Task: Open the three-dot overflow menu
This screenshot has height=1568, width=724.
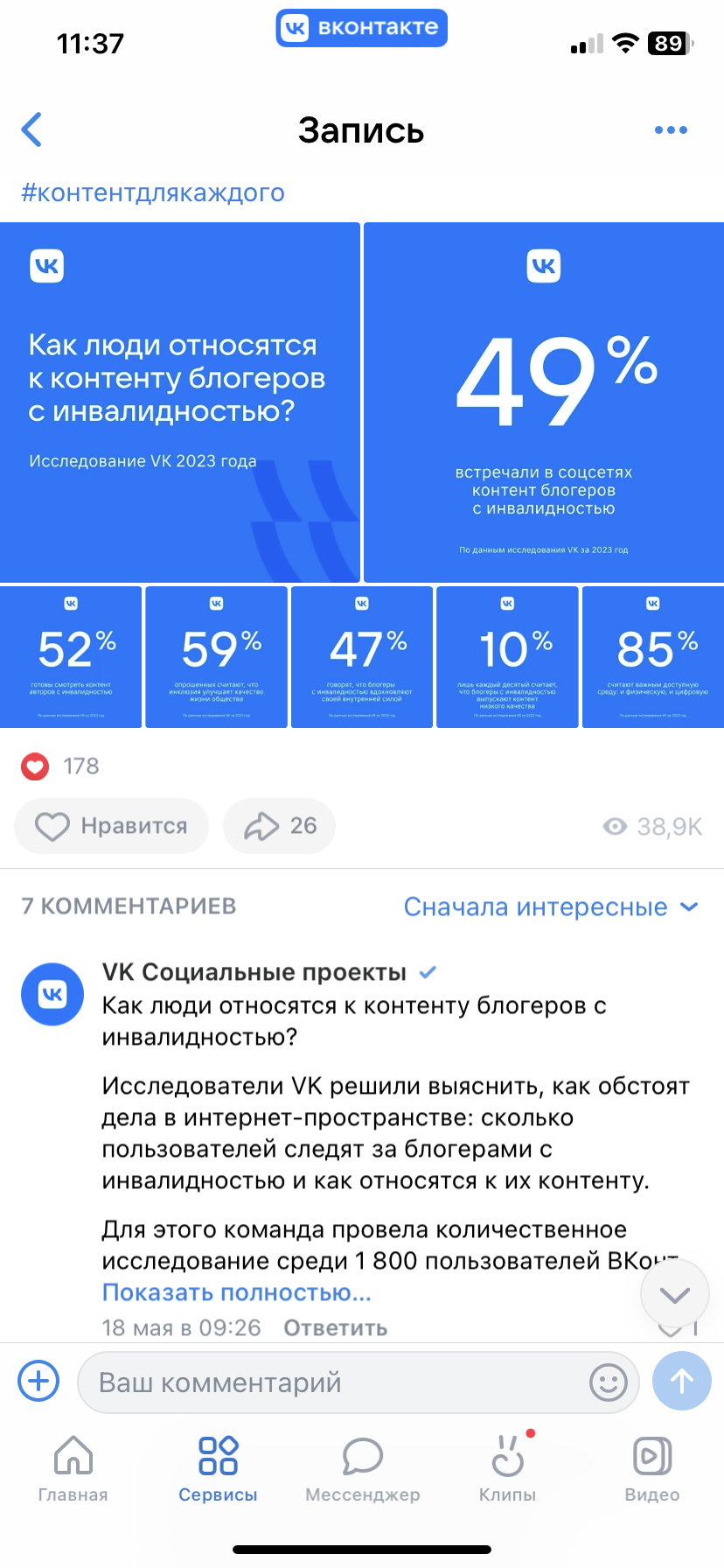Action: click(x=671, y=130)
